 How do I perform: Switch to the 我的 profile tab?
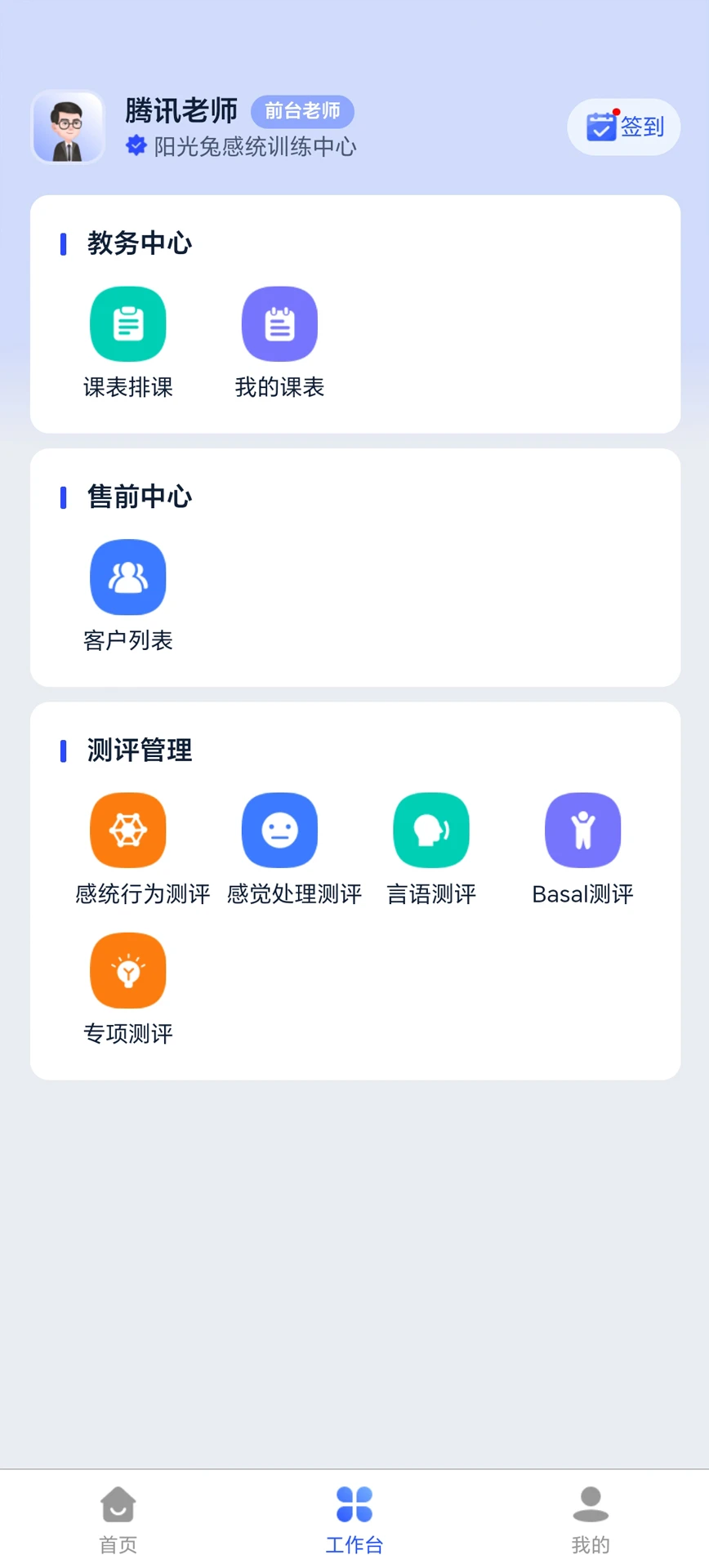pyautogui.click(x=591, y=1517)
